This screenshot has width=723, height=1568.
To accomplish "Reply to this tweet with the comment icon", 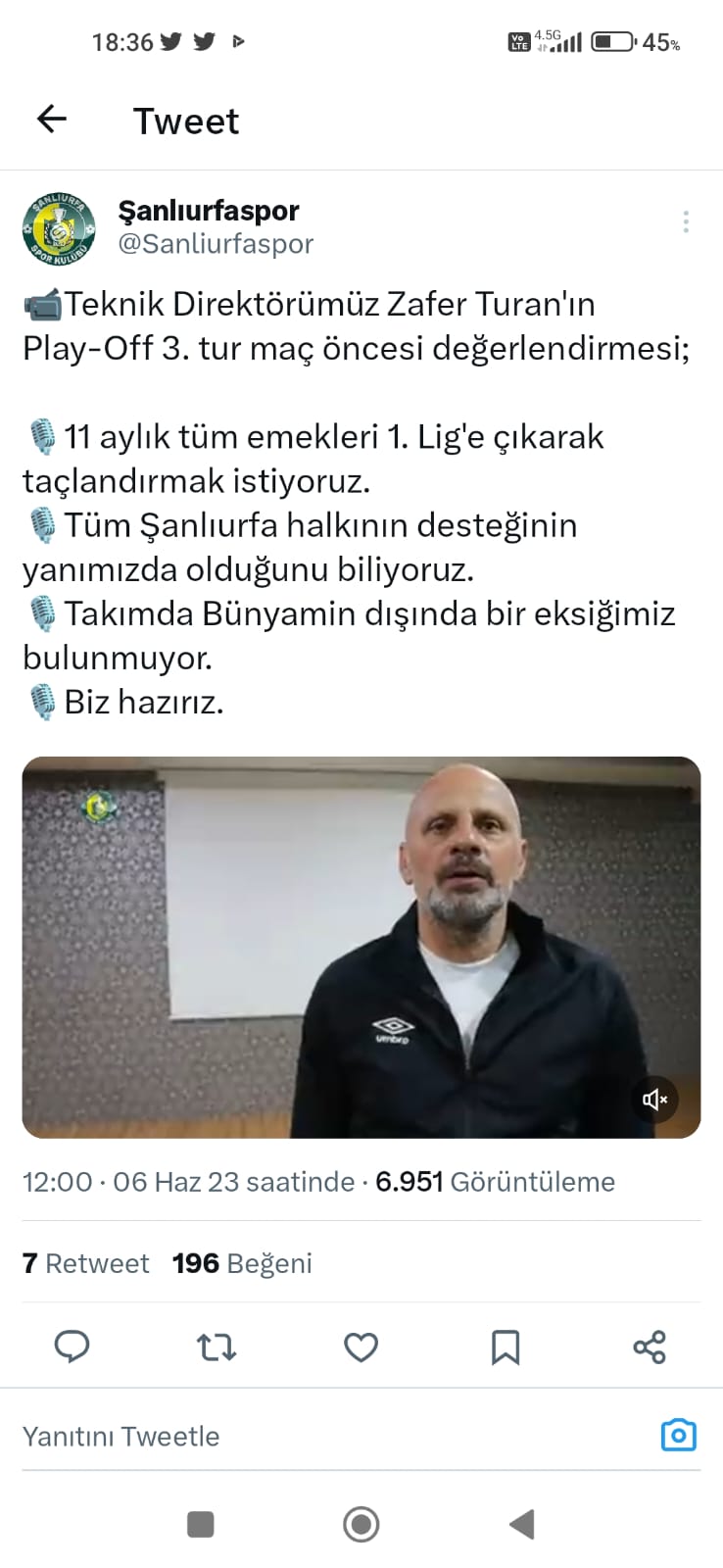I will pyautogui.click(x=72, y=1347).
